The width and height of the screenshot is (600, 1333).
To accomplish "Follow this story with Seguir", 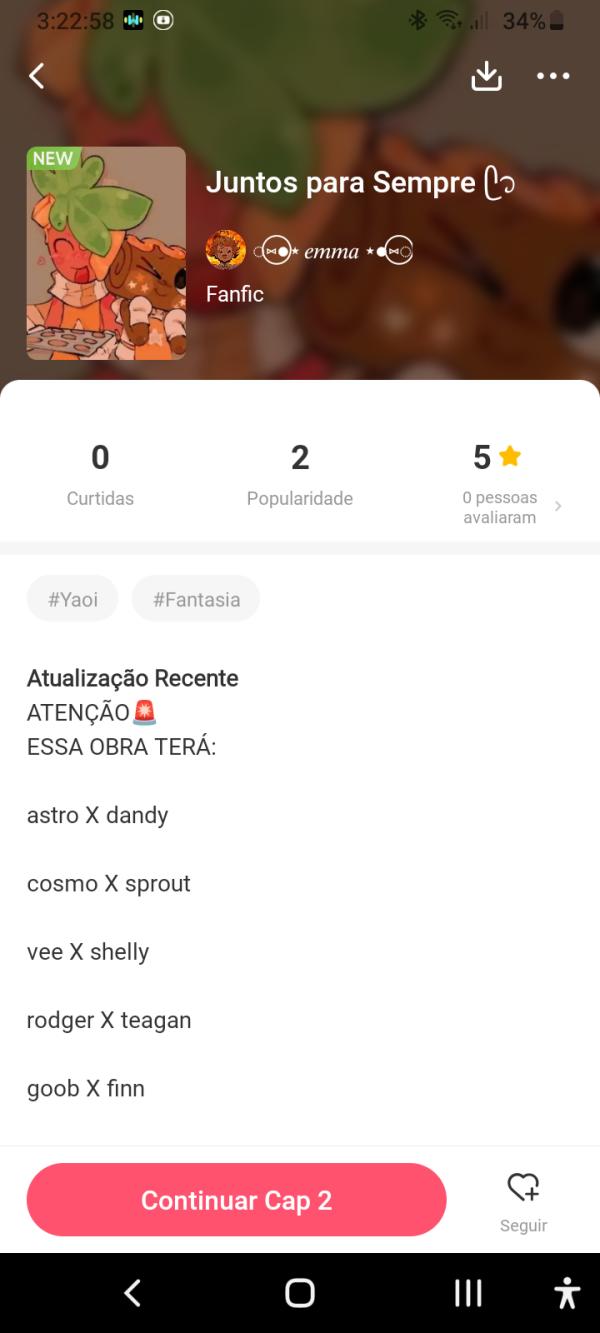I will (523, 1201).
